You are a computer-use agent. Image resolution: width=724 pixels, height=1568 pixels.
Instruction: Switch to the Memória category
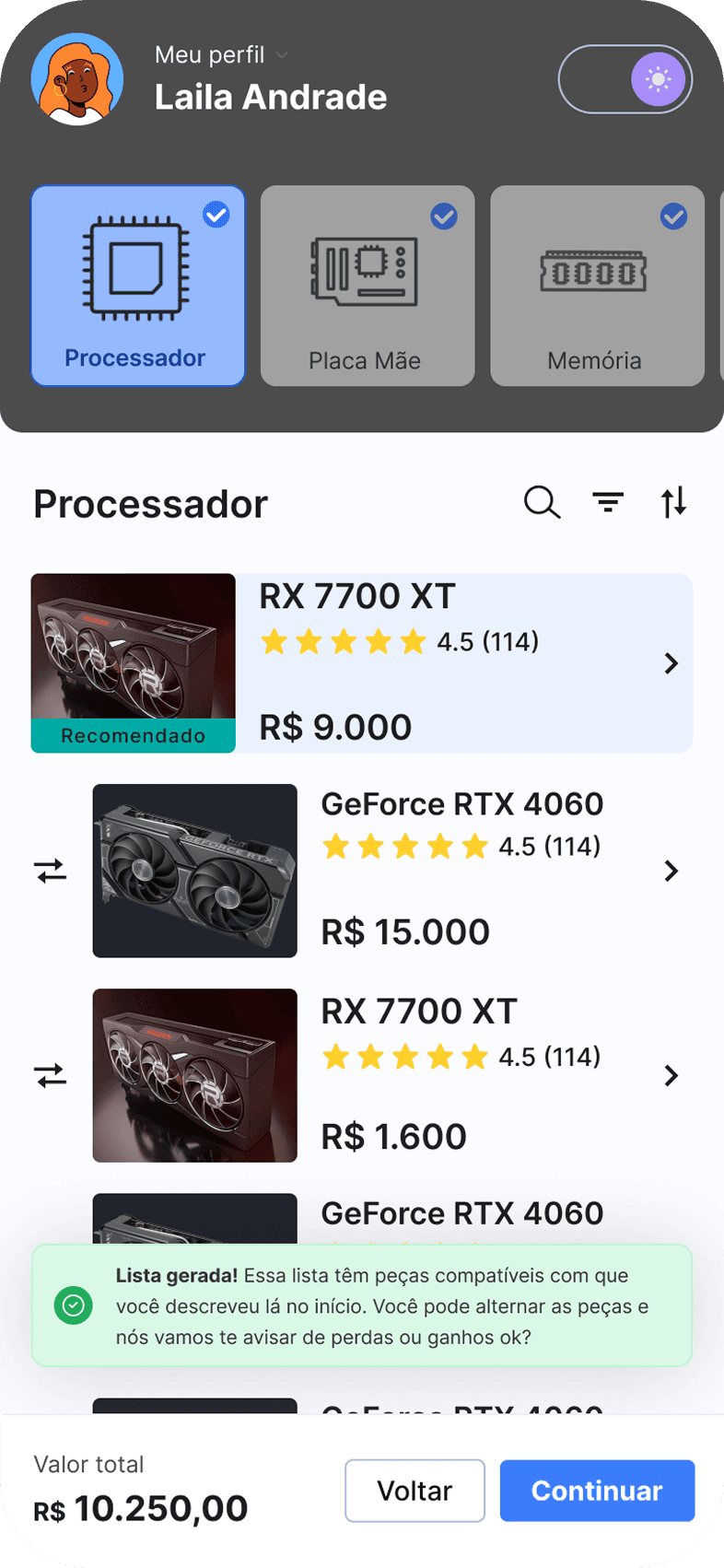point(597,286)
